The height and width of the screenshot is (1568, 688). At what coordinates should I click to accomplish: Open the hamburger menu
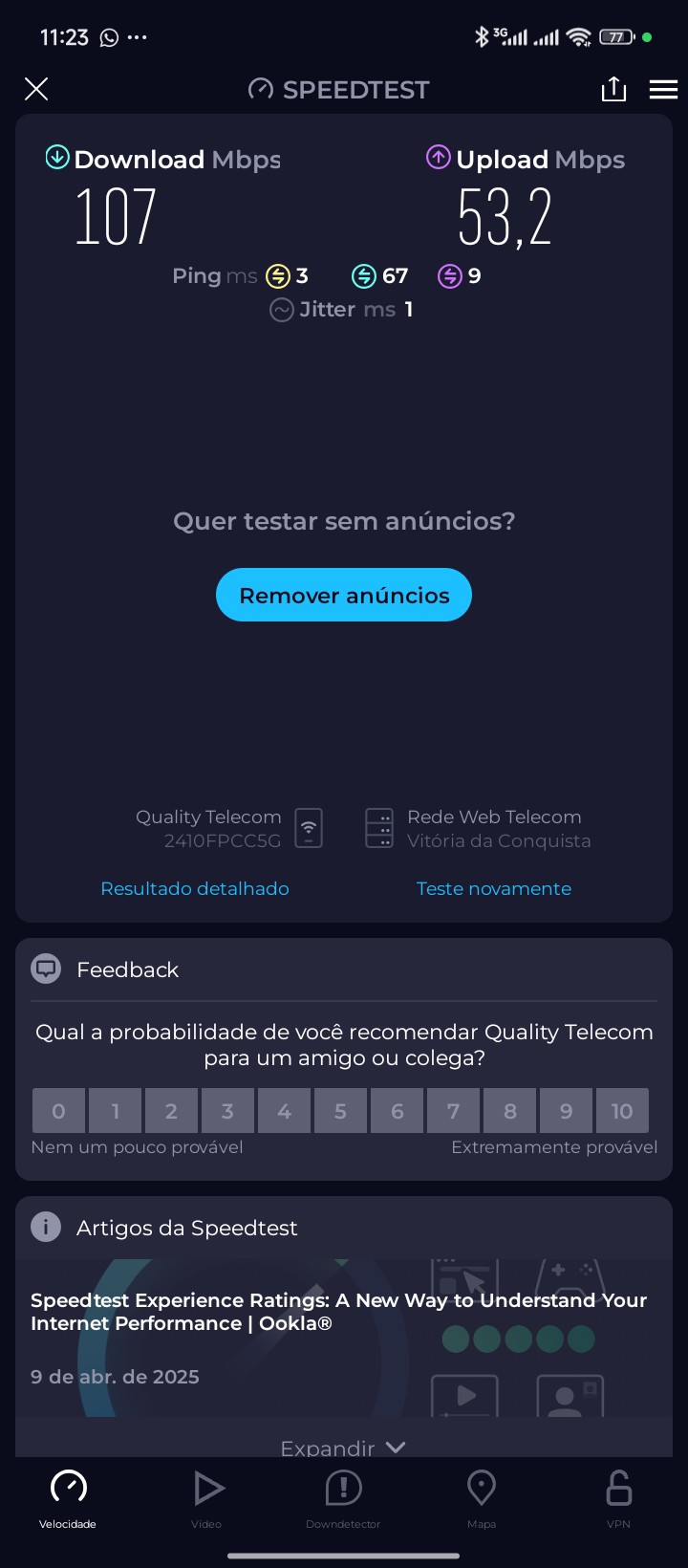click(x=663, y=90)
